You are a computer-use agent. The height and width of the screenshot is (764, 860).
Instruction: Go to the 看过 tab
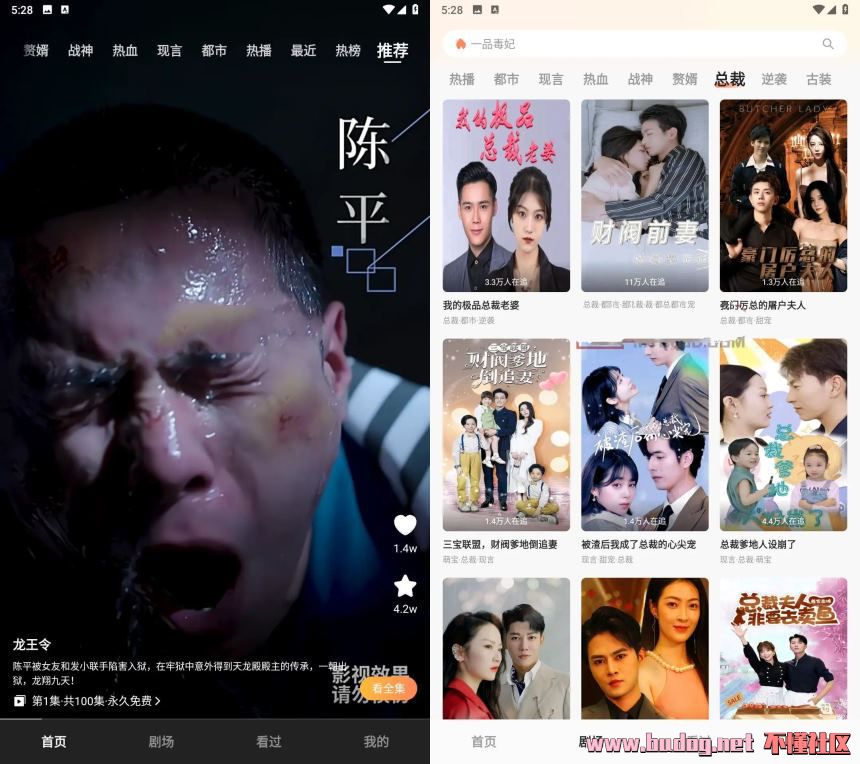[x=269, y=742]
